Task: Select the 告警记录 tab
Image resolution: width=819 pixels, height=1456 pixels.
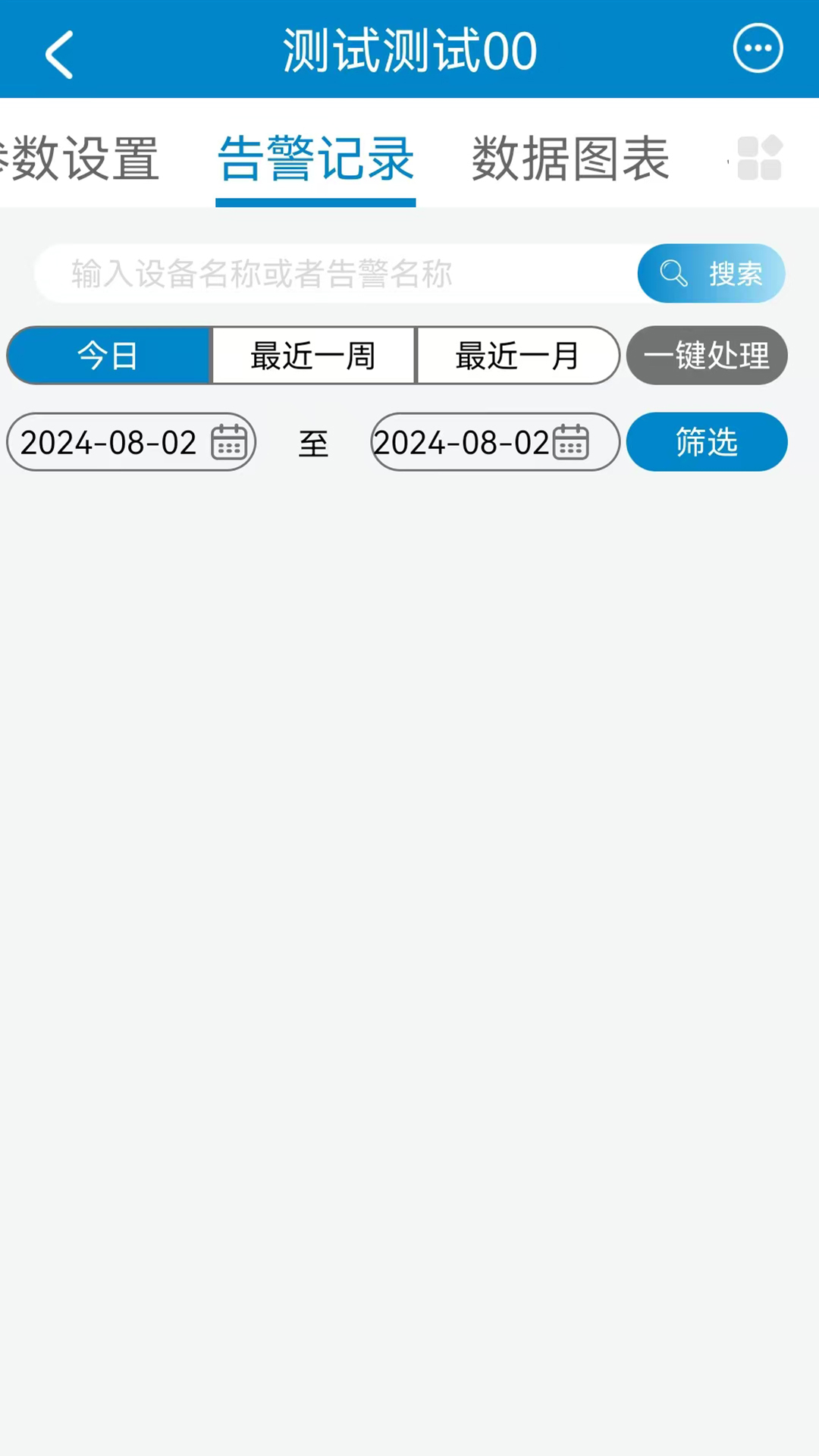Action: [315, 158]
